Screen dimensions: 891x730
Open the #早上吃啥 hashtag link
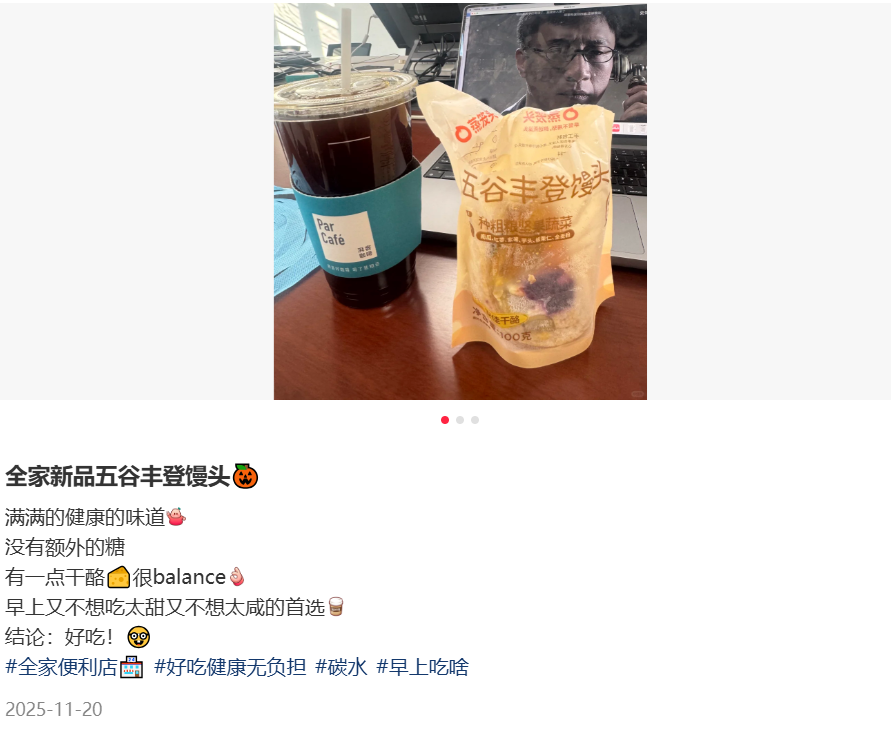click(422, 667)
